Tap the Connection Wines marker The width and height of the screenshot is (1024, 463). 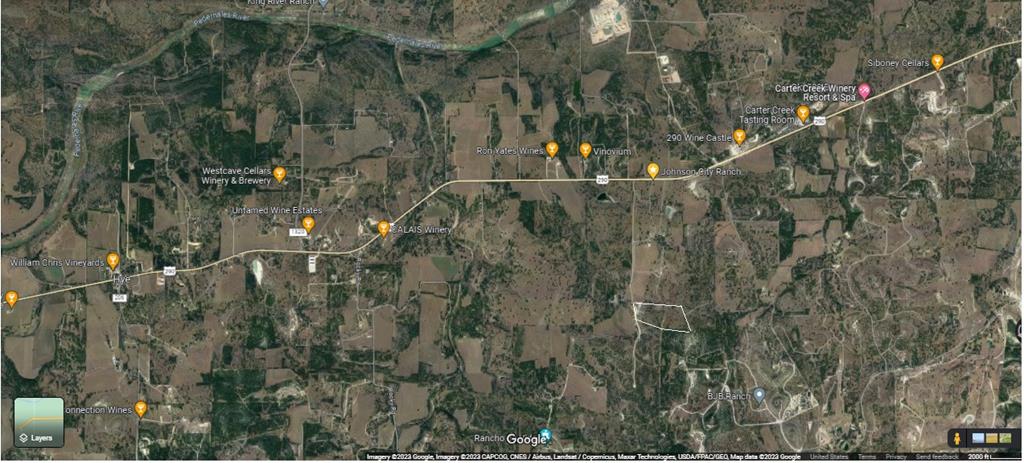141,408
